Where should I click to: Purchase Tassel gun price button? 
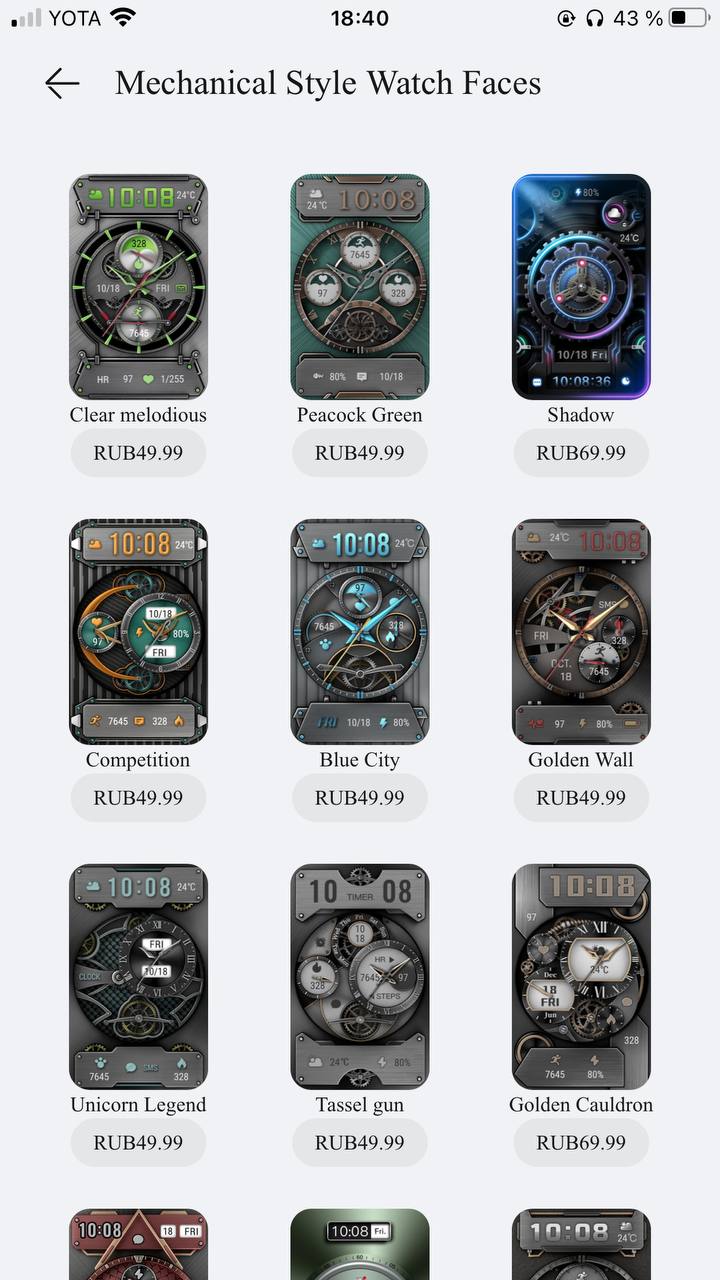360,1143
